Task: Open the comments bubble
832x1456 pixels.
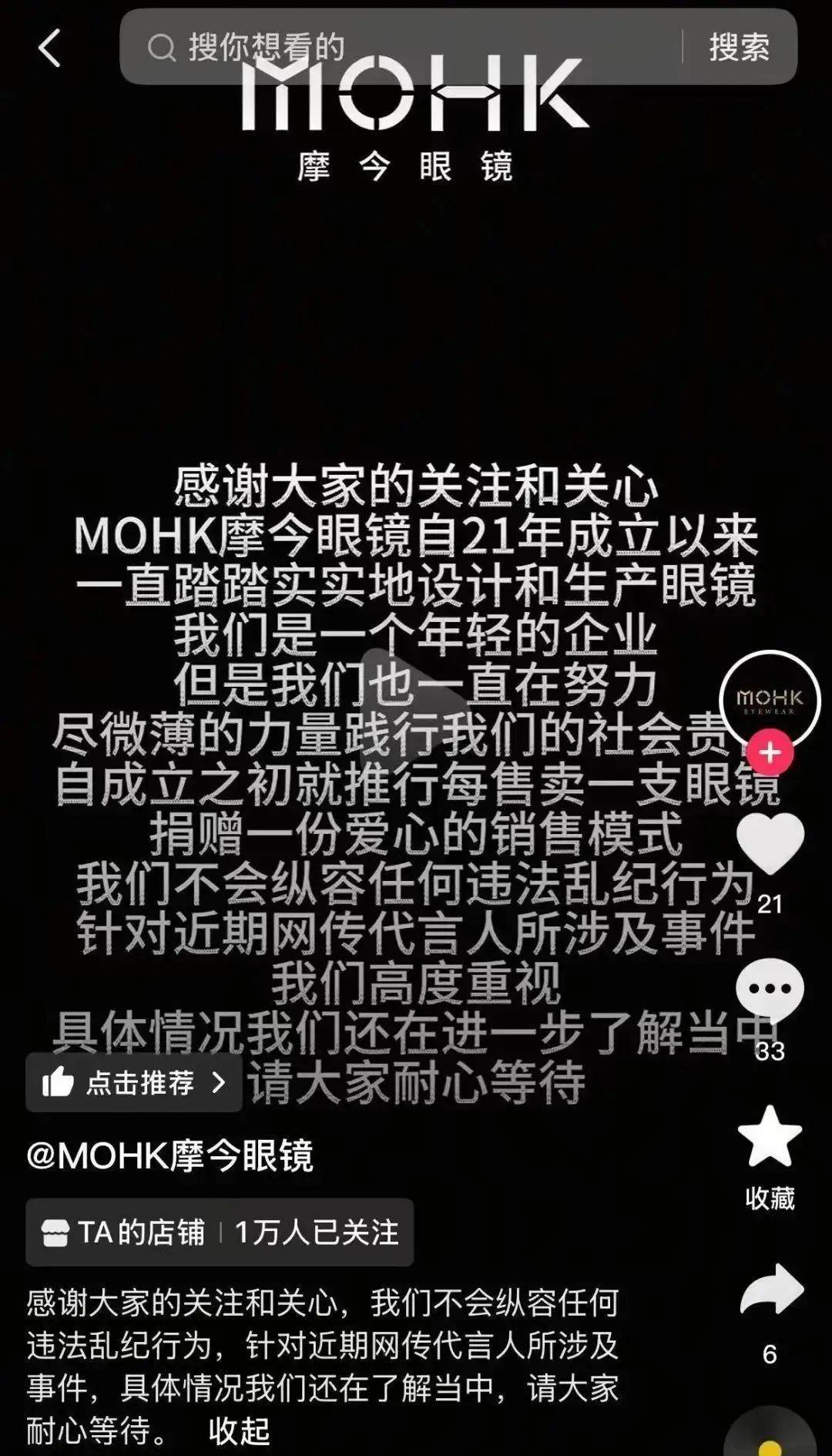Action: pyautogui.click(x=770, y=990)
